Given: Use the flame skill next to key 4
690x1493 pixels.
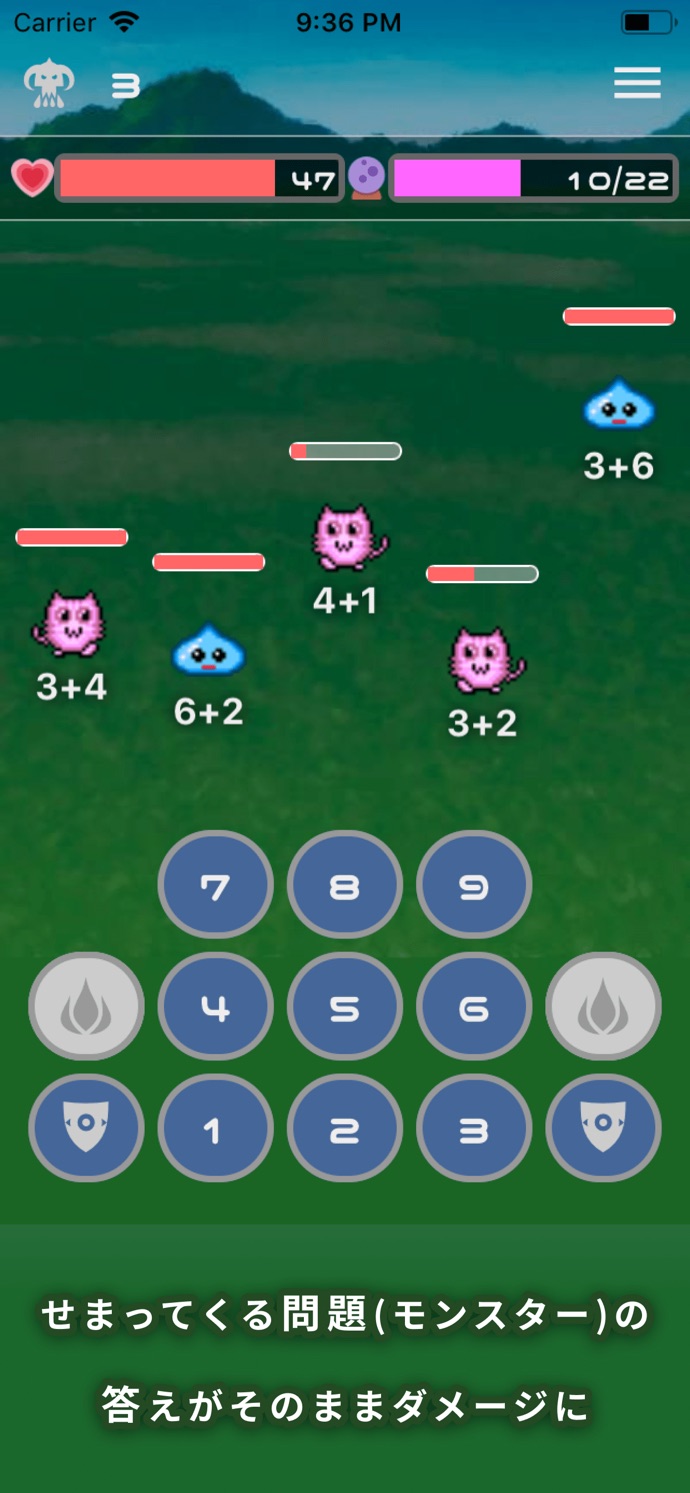Looking at the screenshot, I should point(86,1007).
